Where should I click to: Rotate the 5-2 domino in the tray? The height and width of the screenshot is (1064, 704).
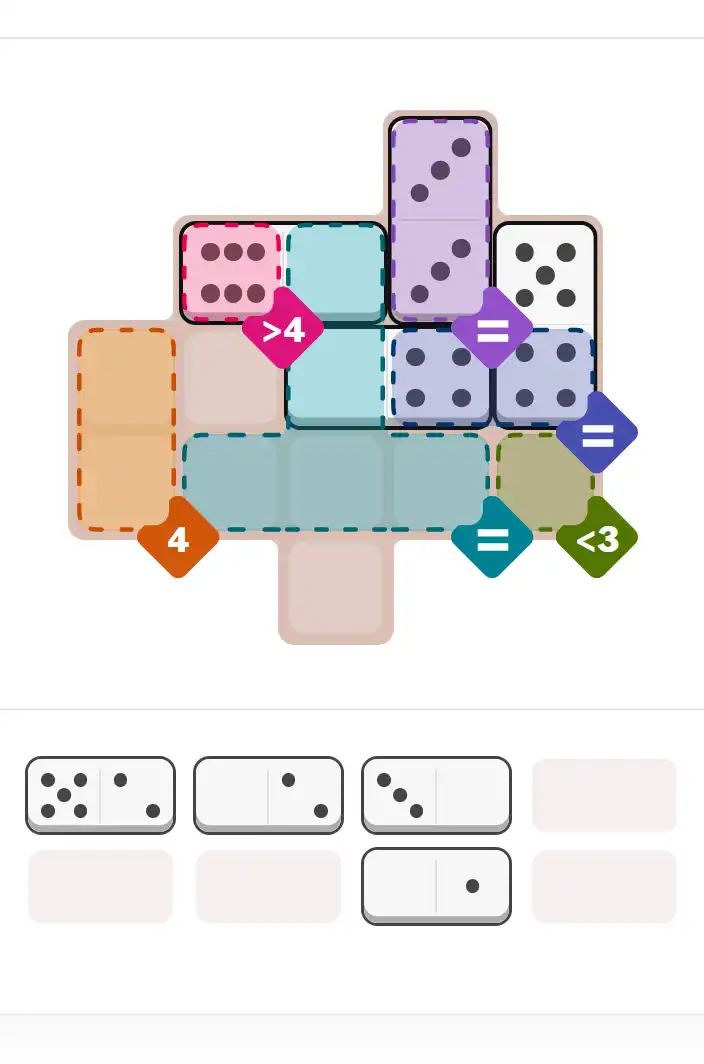[100, 794]
